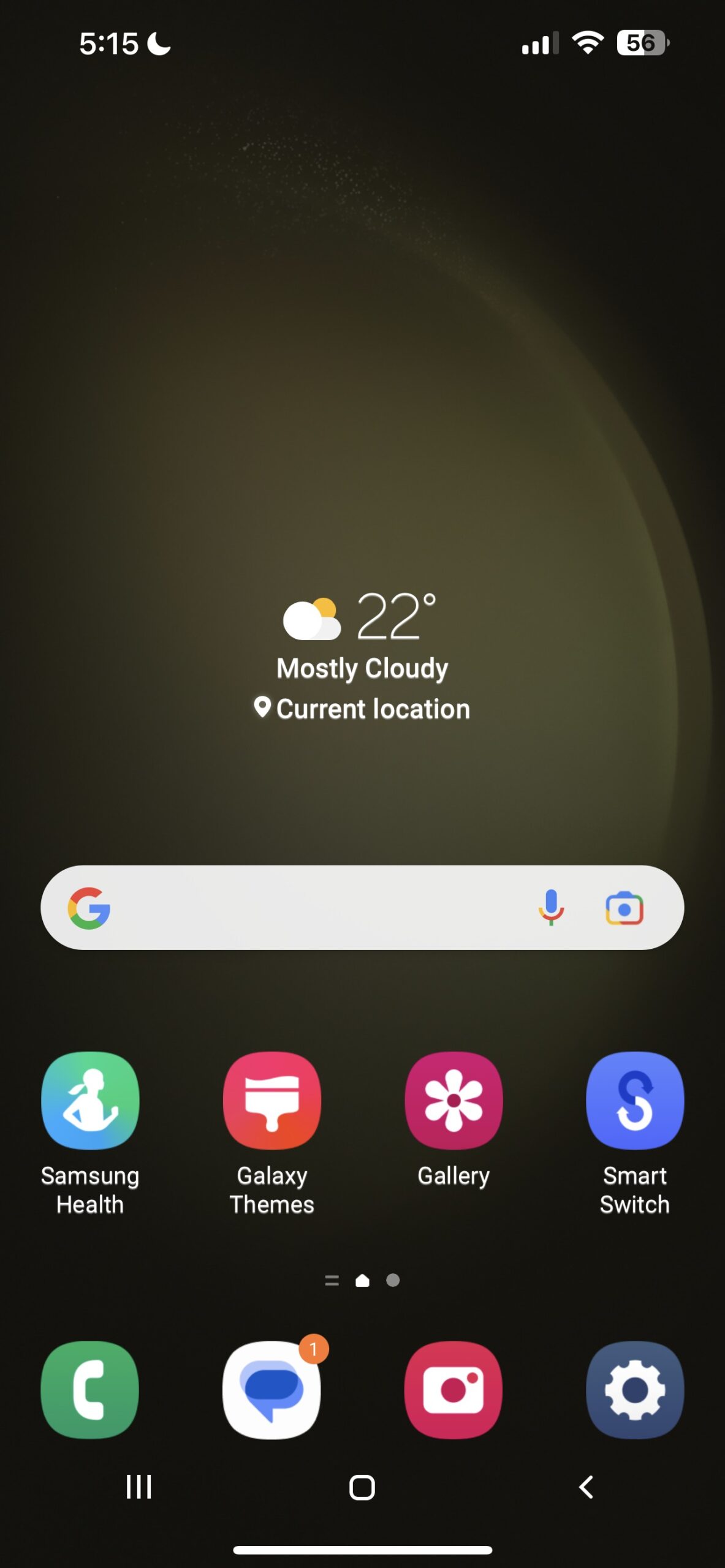
Task: Go to the second home screen page dot
Action: (393, 1280)
